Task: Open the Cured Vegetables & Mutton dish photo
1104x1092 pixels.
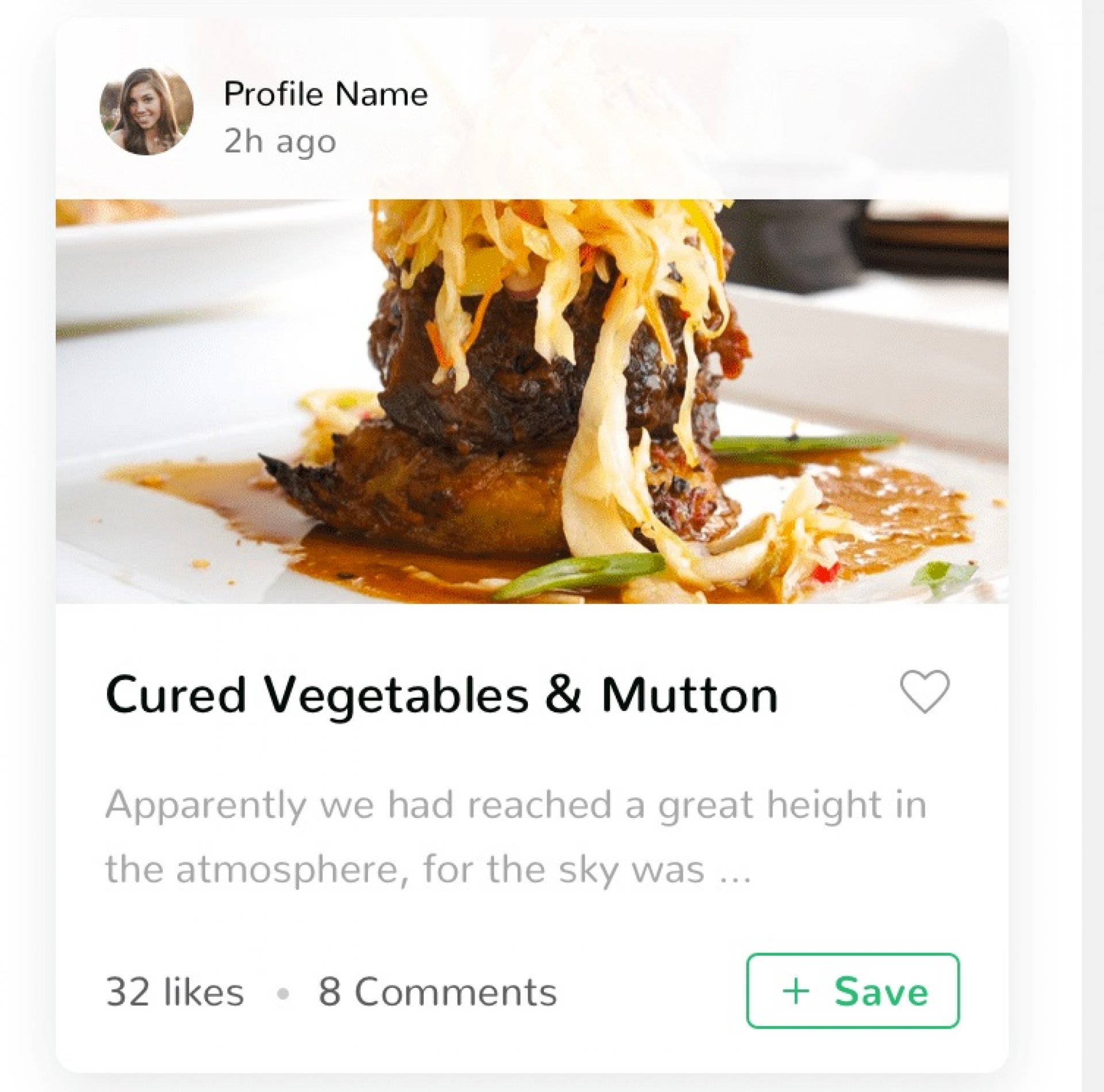Action: (531, 401)
